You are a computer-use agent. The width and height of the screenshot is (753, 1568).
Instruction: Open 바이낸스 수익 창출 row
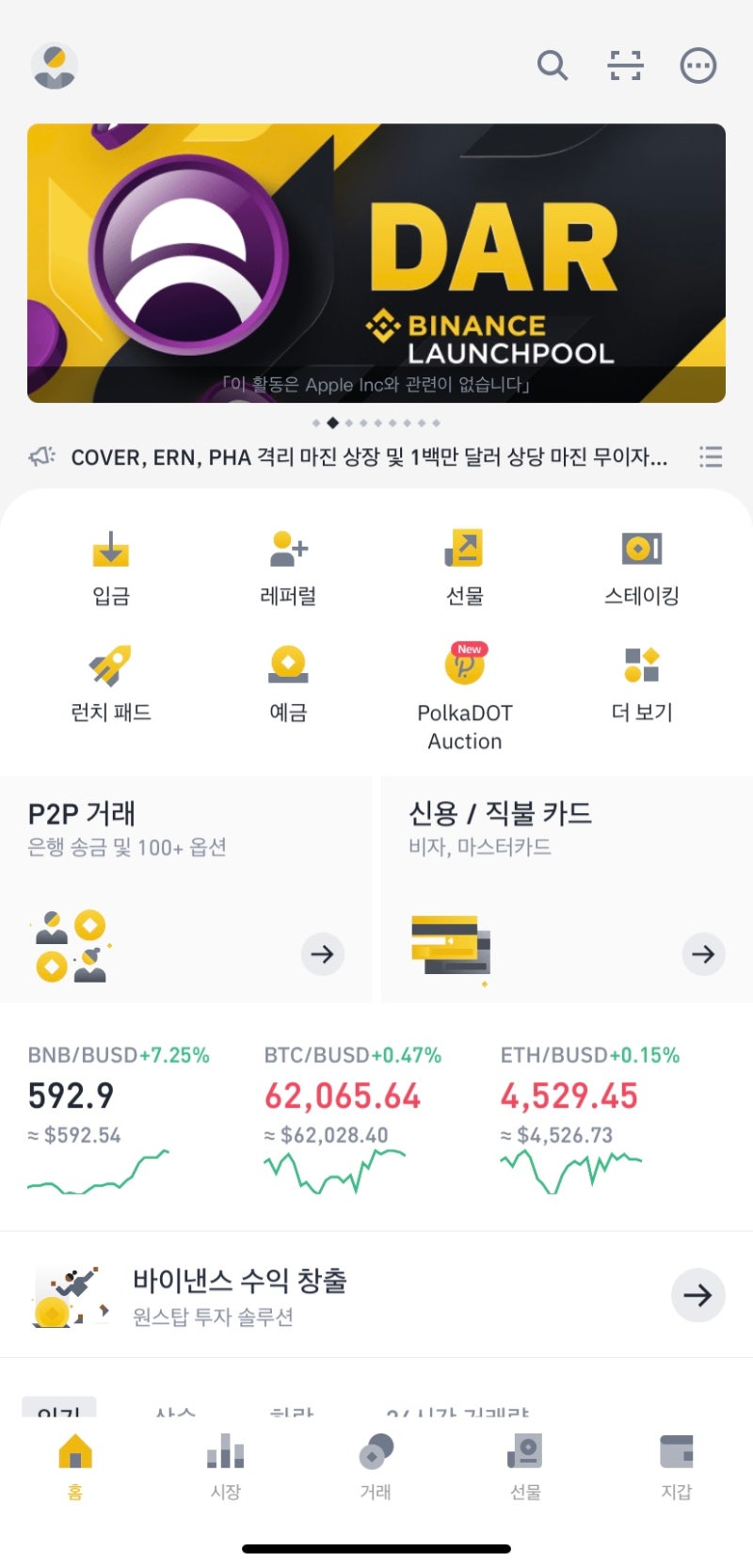[x=376, y=1295]
